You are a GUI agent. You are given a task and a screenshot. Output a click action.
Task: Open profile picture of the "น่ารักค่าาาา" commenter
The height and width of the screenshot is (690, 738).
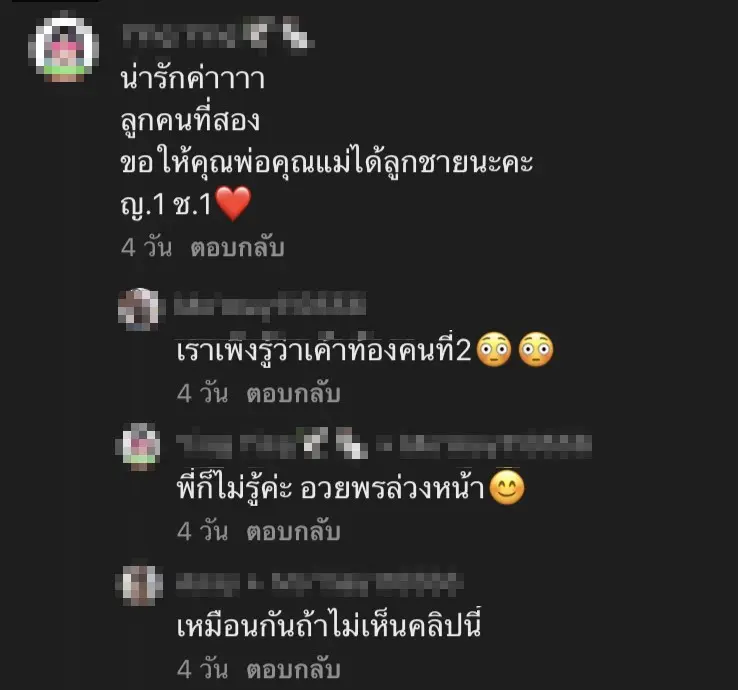click(66, 49)
